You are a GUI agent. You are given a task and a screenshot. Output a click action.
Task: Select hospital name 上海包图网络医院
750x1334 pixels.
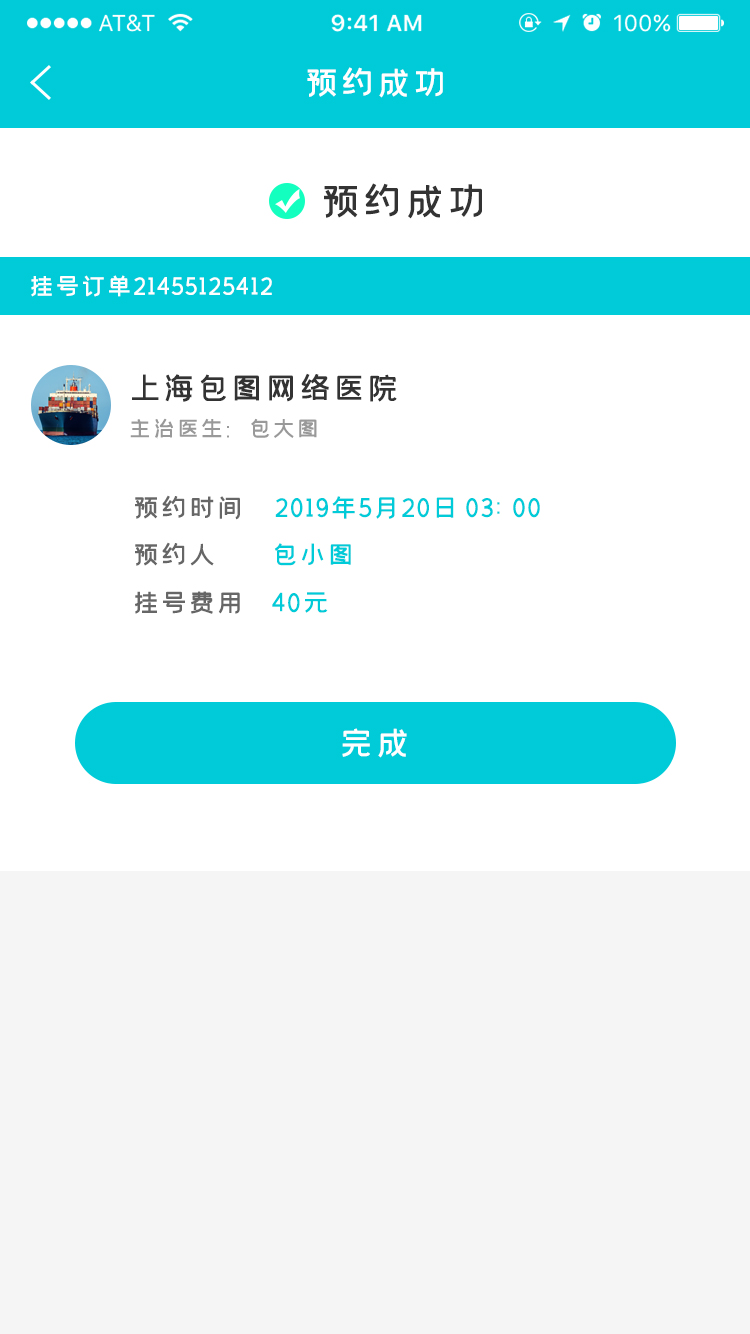[266, 388]
